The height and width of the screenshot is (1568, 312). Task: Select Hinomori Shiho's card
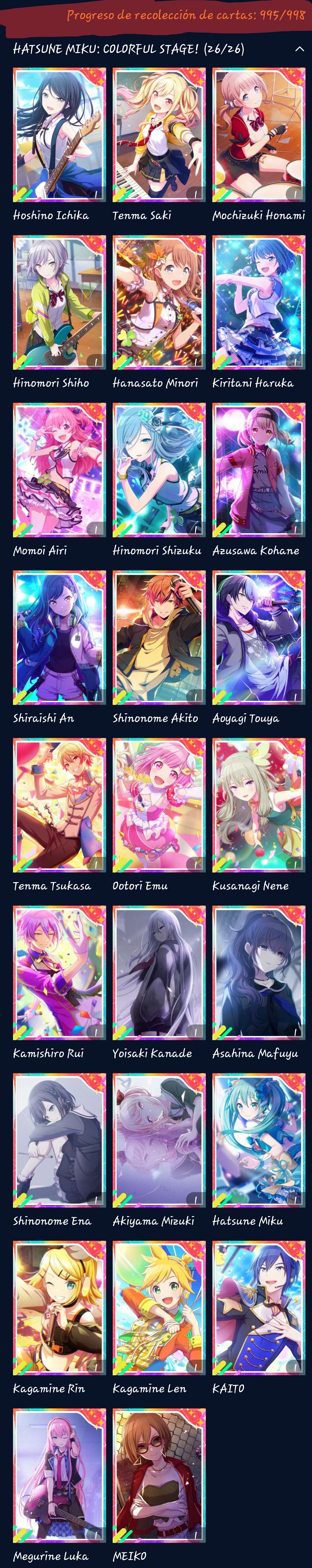click(60, 302)
